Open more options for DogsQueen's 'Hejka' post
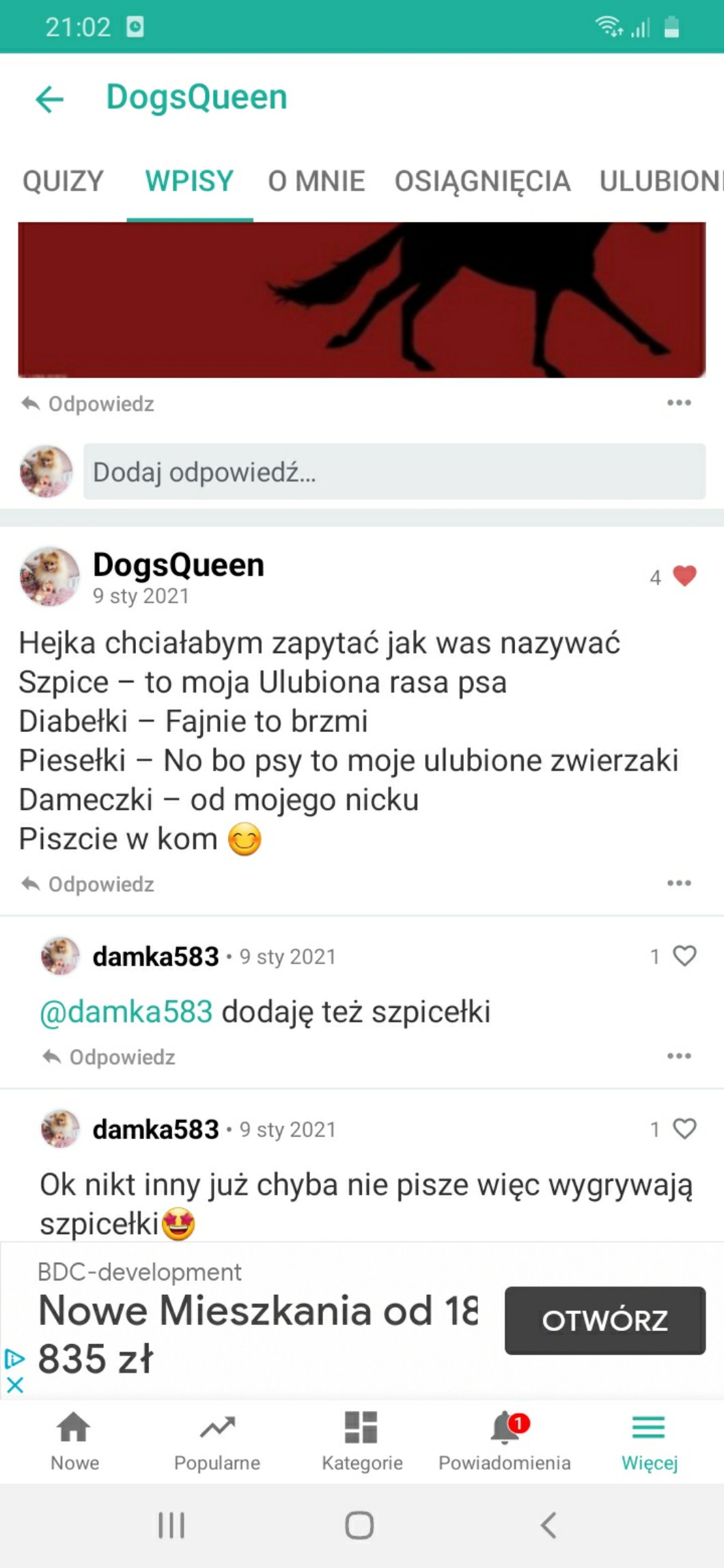The height and width of the screenshot is (1568, 724). [679, 884]
